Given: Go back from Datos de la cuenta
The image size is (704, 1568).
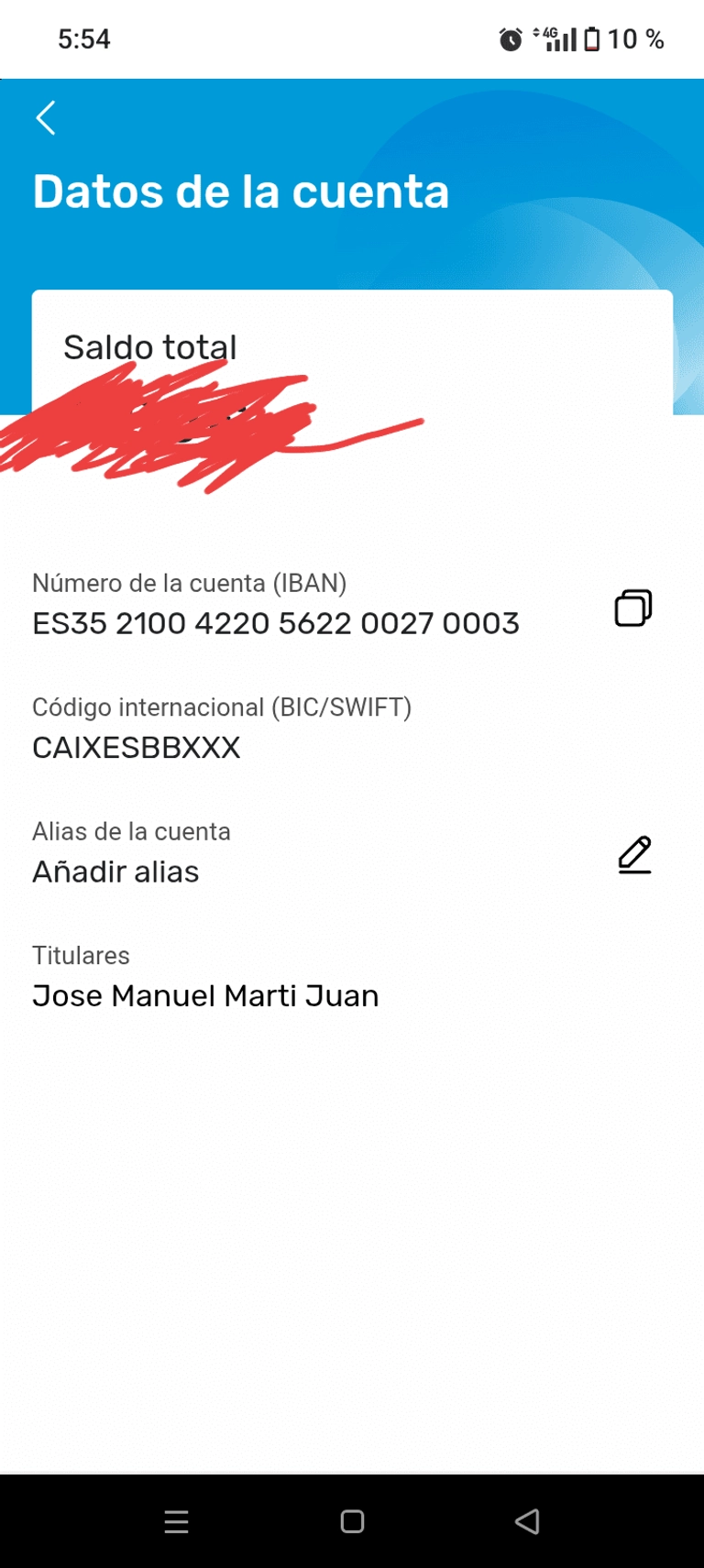Looking at the screenshot, I should [46, 118].
